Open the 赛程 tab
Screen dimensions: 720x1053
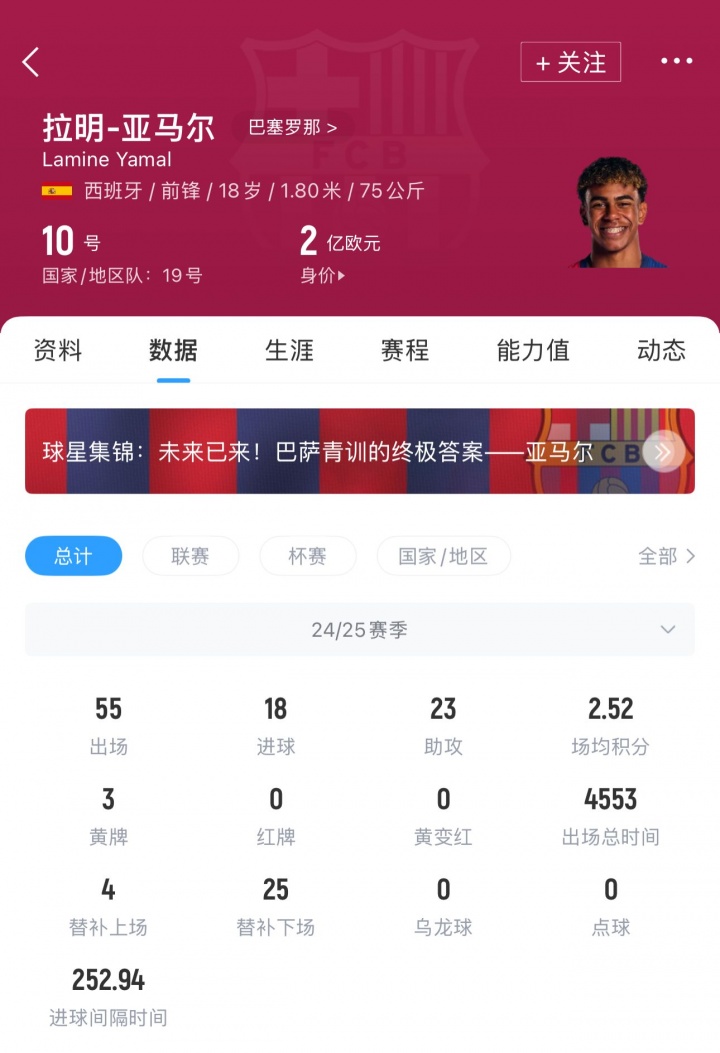click(x=405, y=350)
